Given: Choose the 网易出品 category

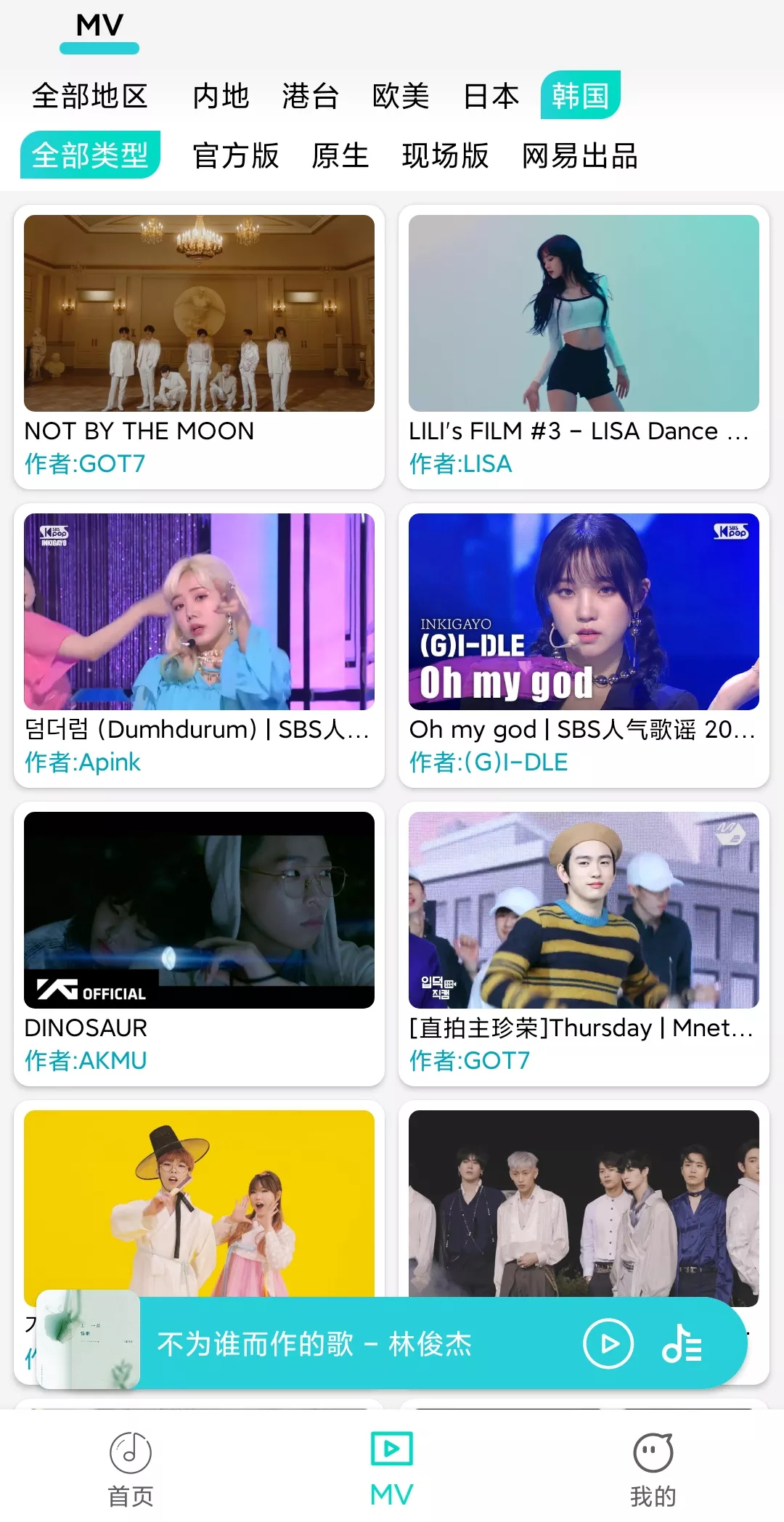Looking at the screenshot, I should [x=579, y=156].
